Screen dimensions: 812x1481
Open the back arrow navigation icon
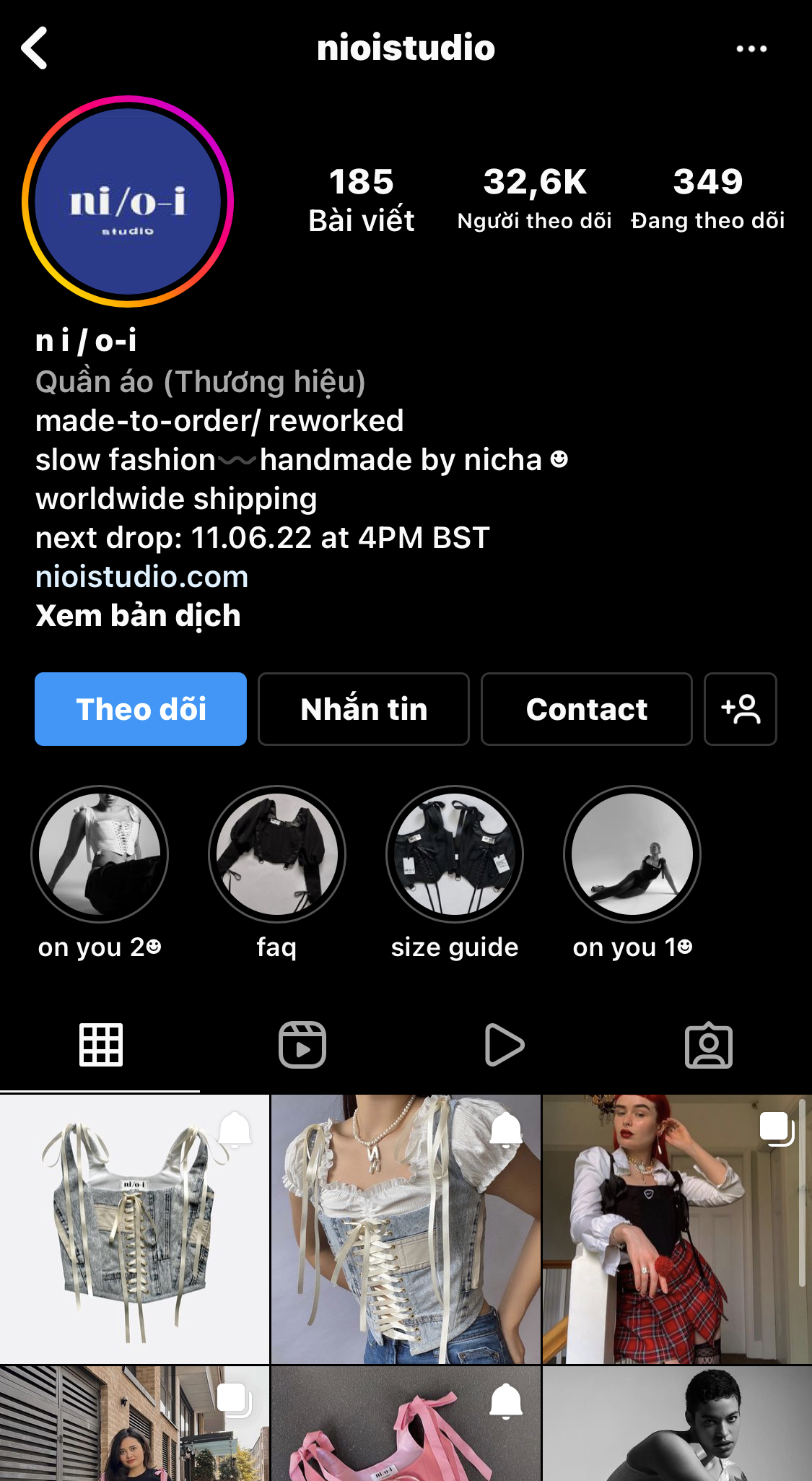(x=34, y=48)
